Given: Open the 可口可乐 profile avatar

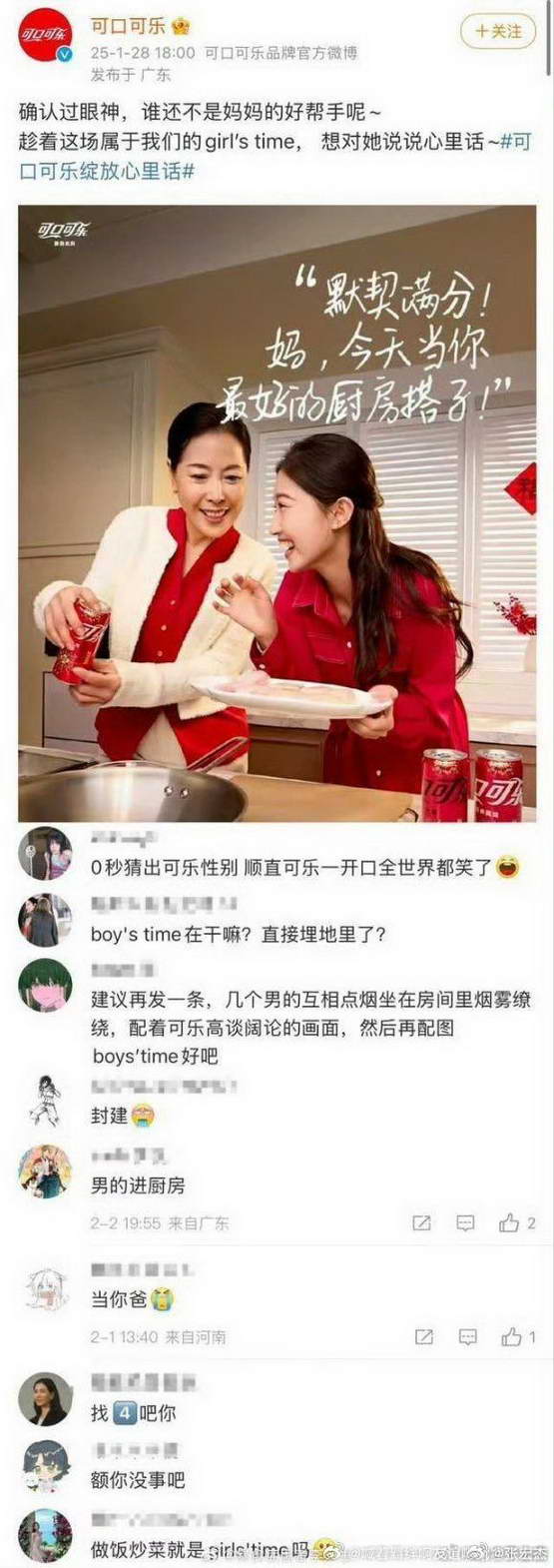Looking at the screenshot, I should (x=45, y=38).
